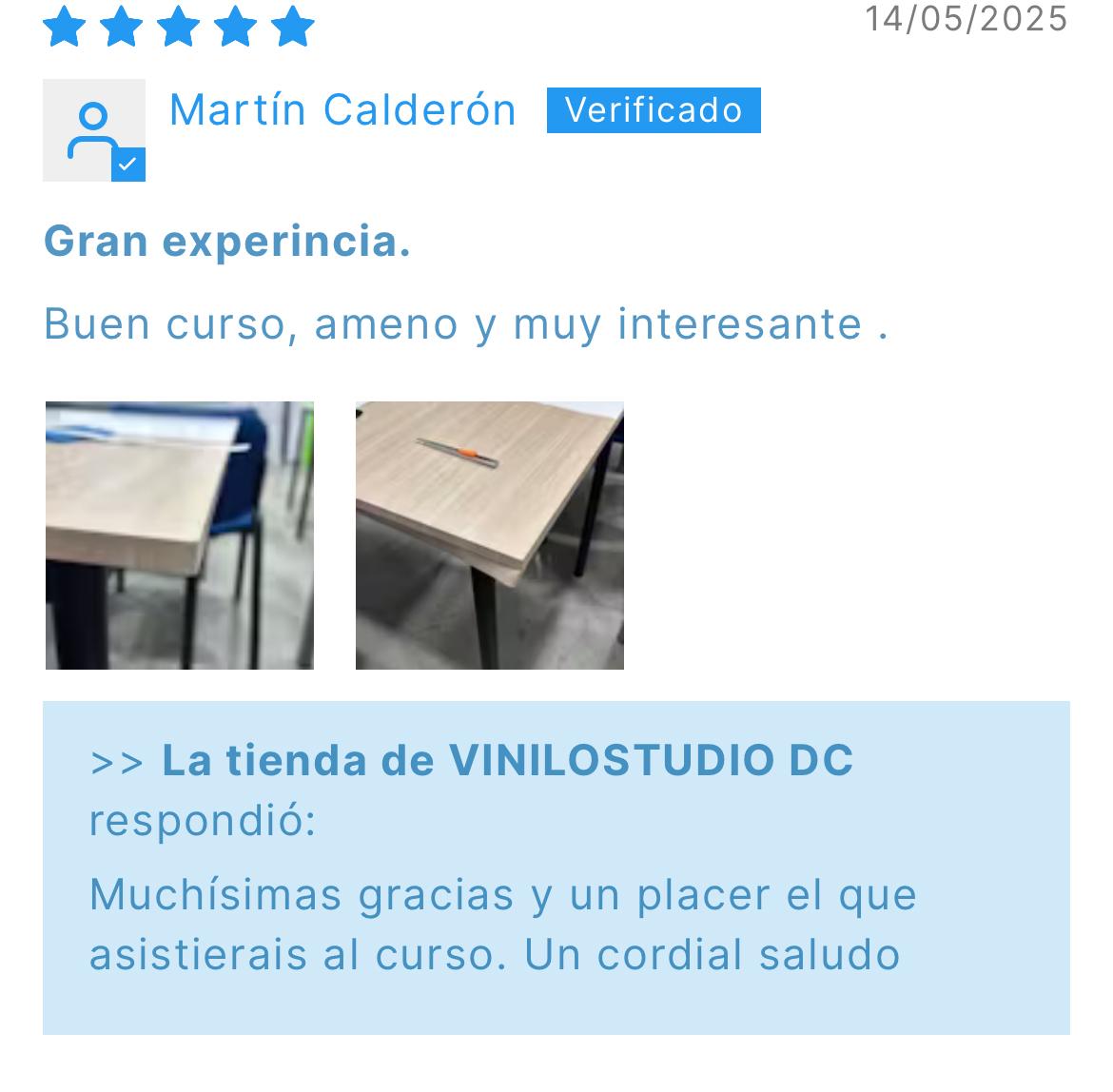
Task: Open the first table photo in the review
Action: pos(180,536)
